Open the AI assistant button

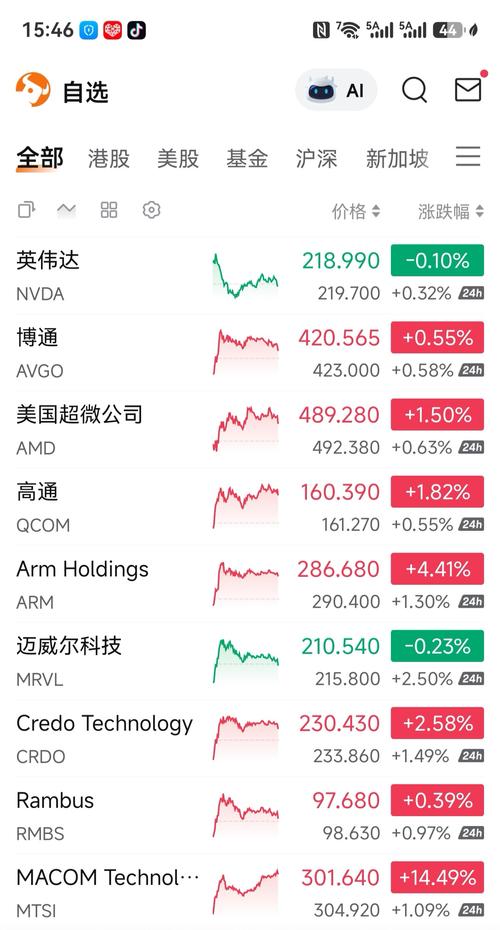(336, 90)
